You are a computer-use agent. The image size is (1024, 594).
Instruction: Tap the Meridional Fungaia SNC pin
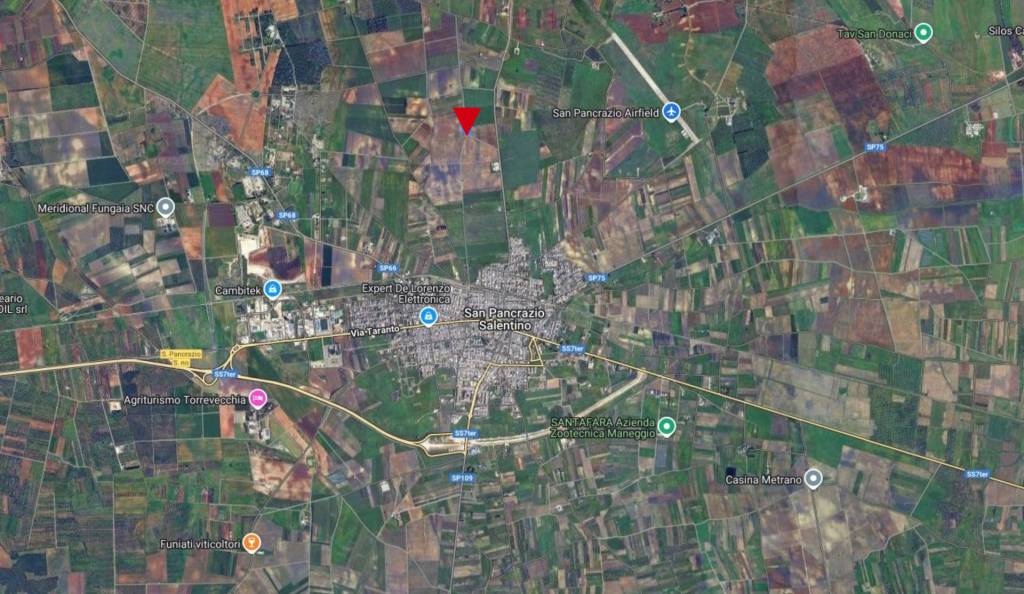click(166, 208)
